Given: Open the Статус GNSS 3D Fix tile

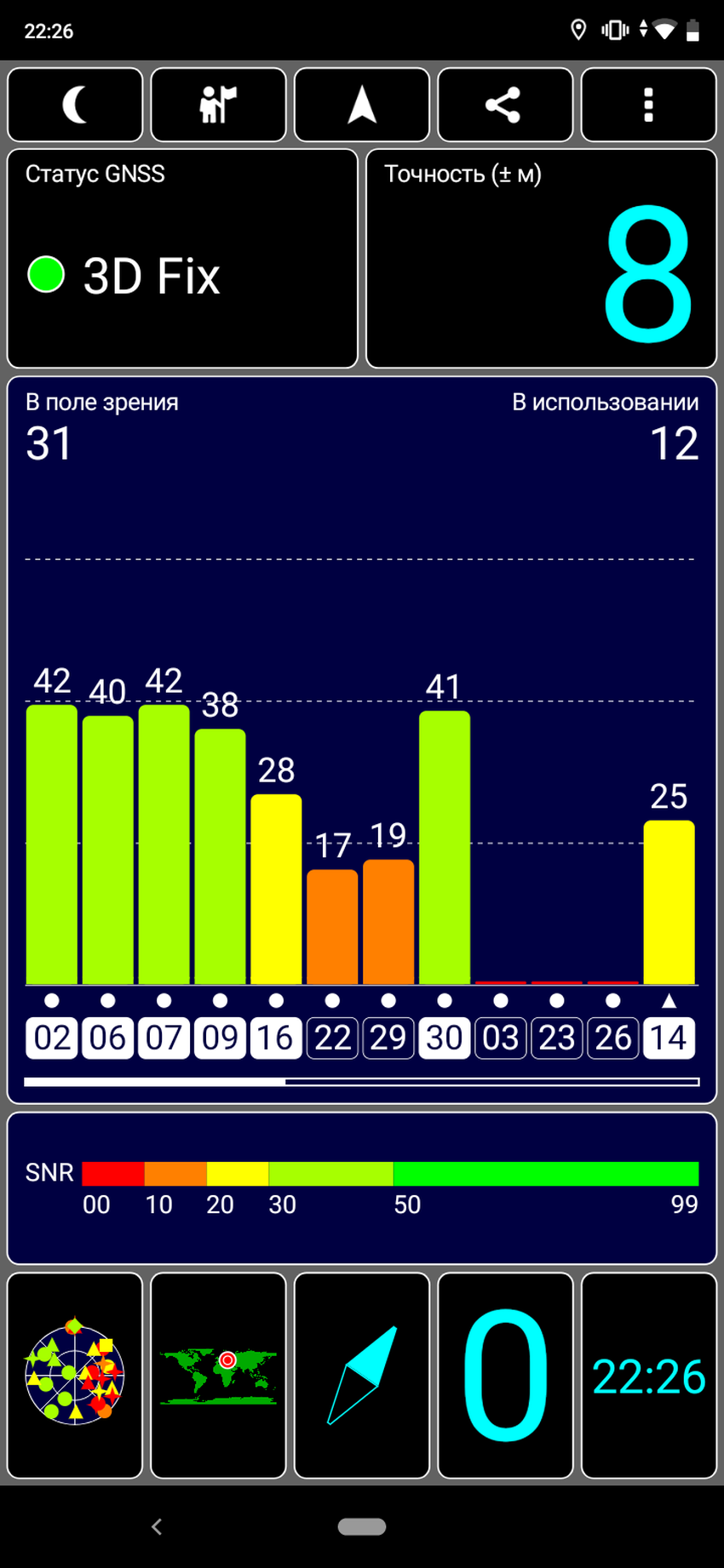Looking at the screenshot, I should pos(182,259).
